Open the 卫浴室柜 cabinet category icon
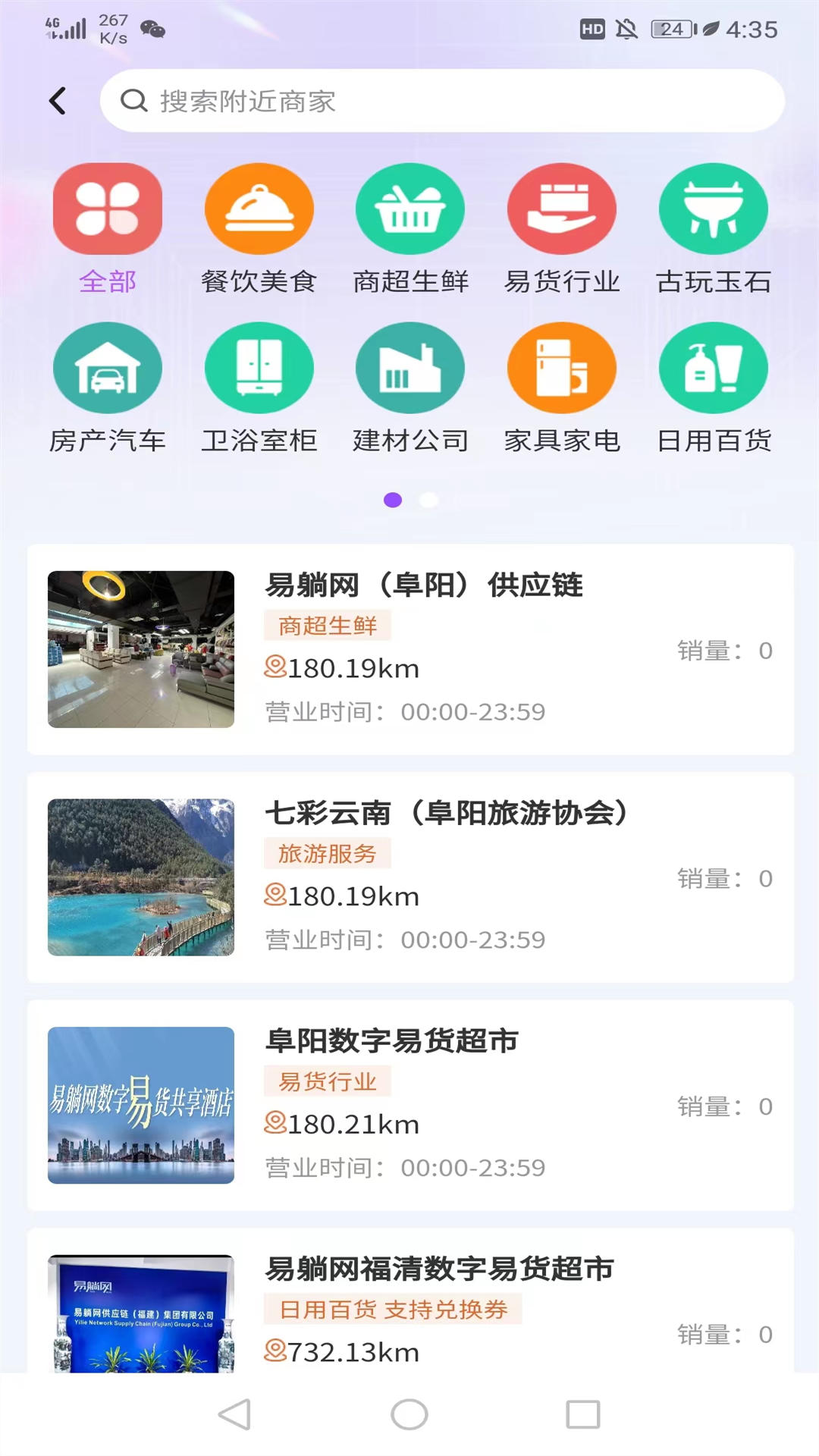The height and width of the screenshot is (1456, 819). (259, 368)
